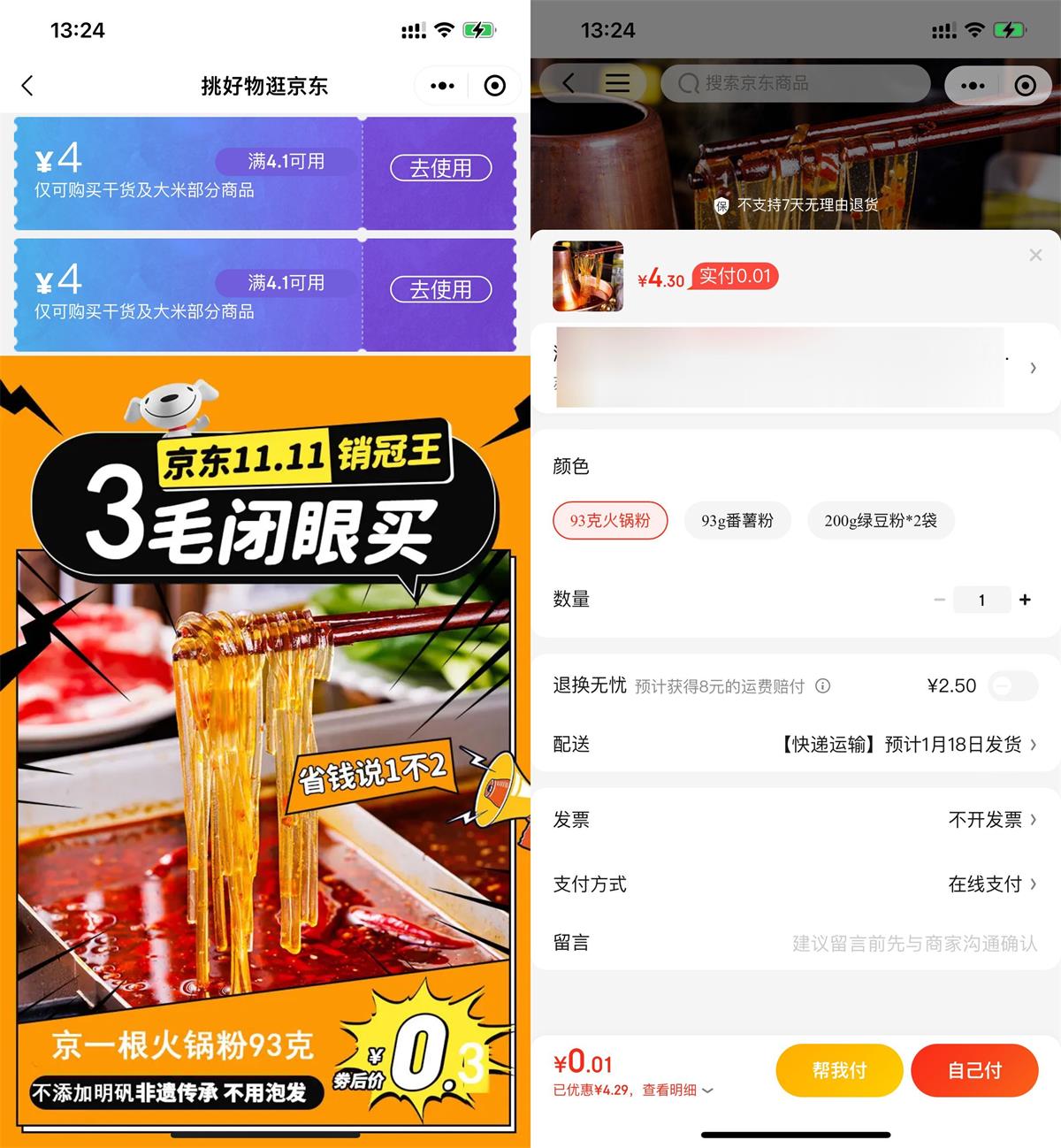Image resolution: width=1061 pixels, height=1148 pixels.
Task: Tap the hamburger menu icon in JD header
Action: click(x=618, y=83)
